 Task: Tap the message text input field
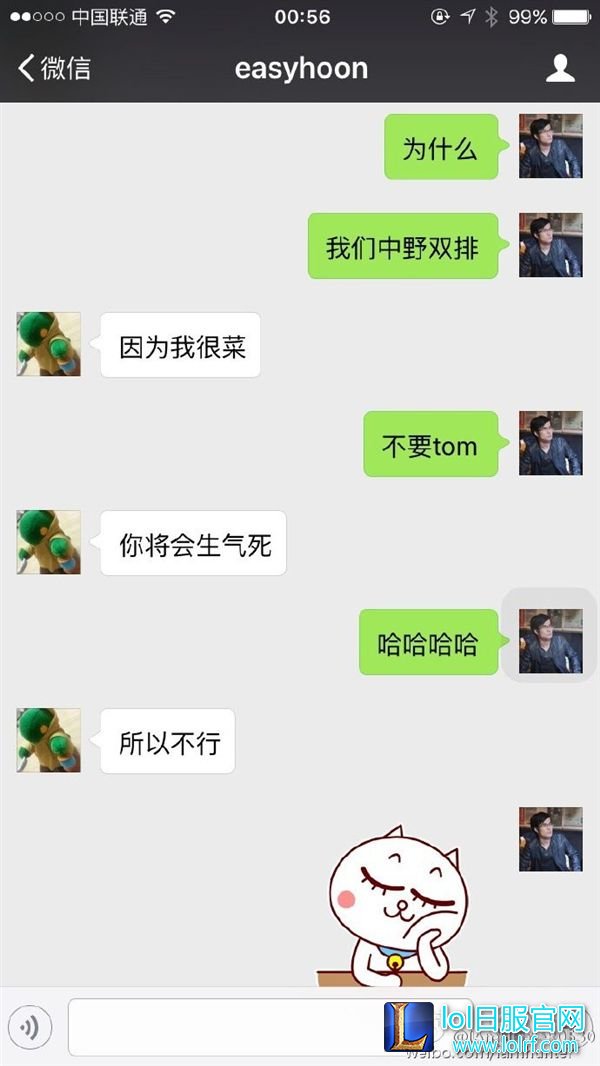220,1026
